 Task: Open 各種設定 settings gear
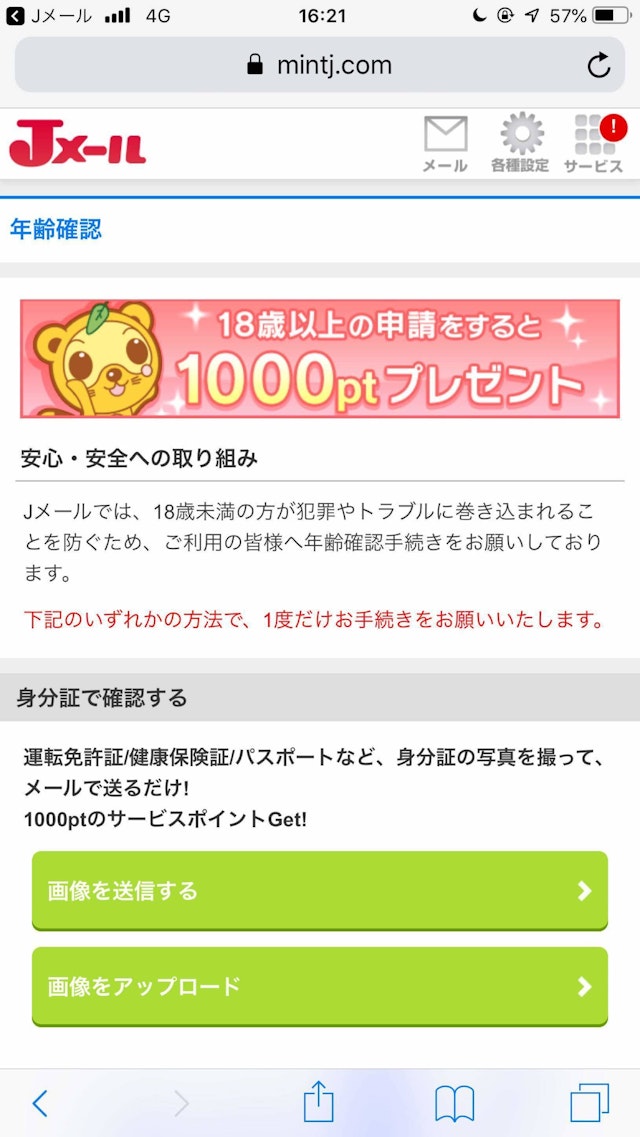[x=520, y=143]
